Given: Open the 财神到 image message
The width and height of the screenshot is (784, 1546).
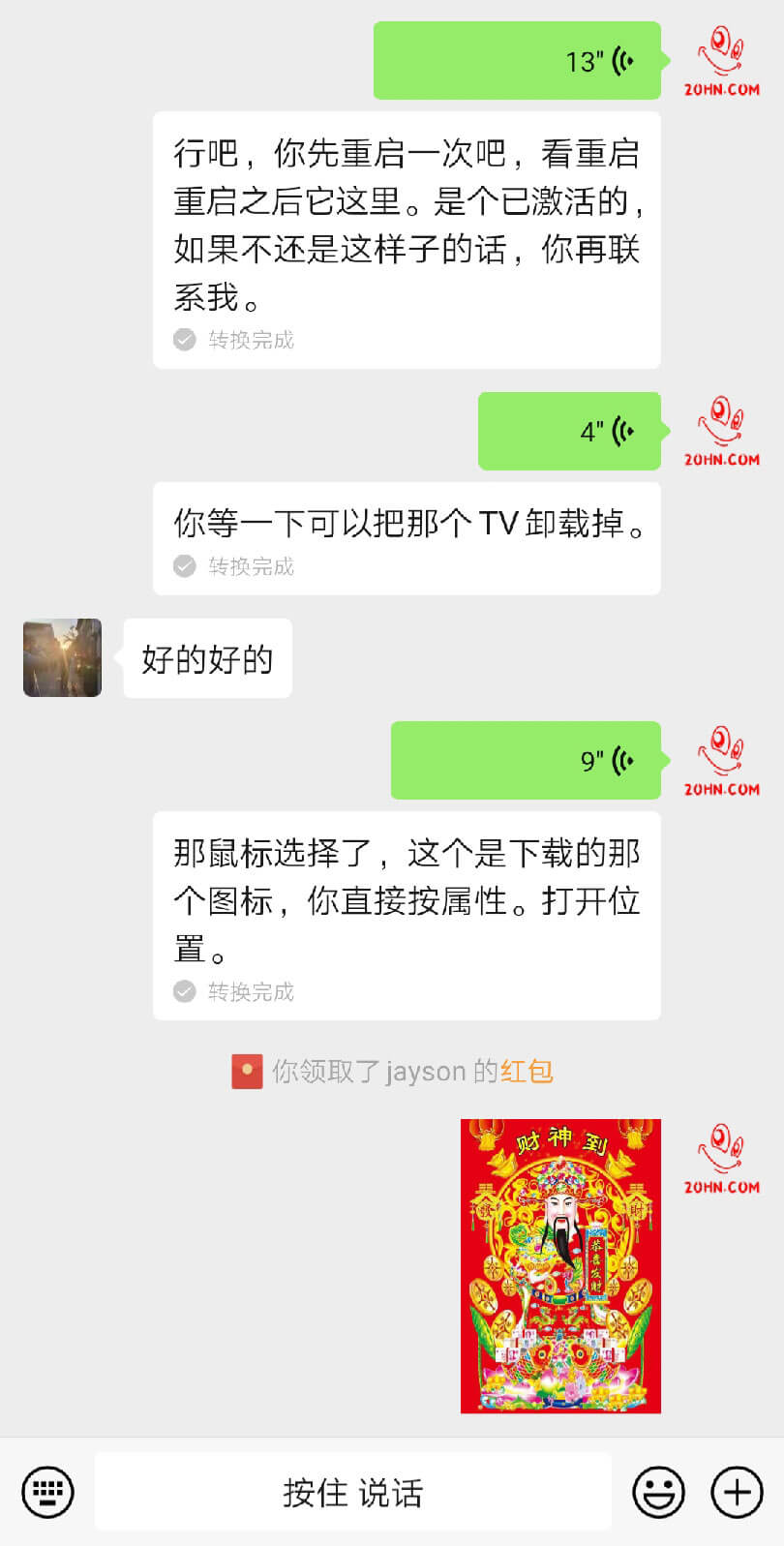Looking at the screenshot, I should [x=560, y=1265].
